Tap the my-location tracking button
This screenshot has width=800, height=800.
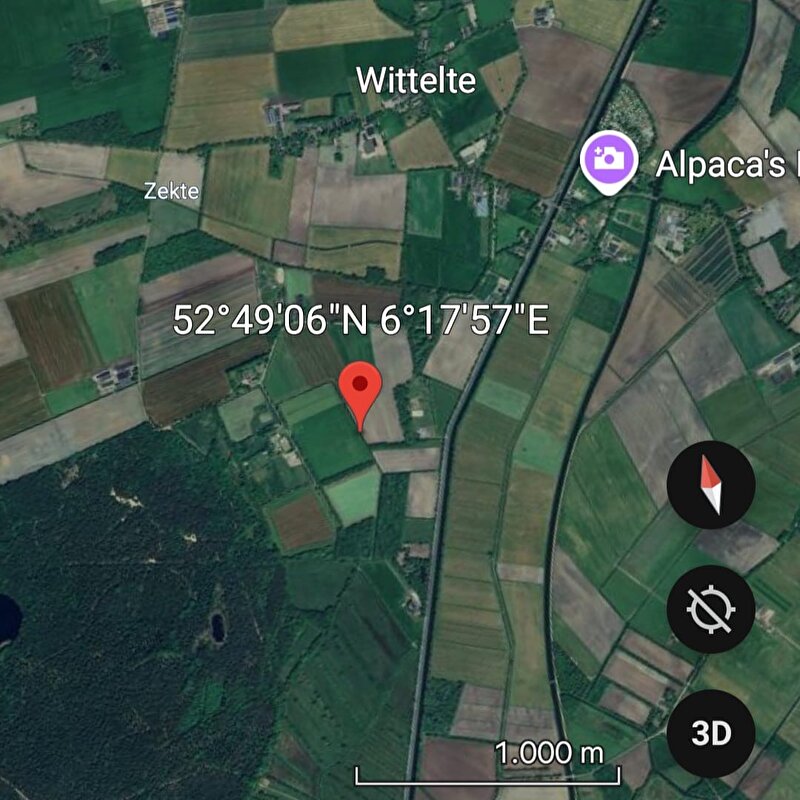click(x=711, y=610)
